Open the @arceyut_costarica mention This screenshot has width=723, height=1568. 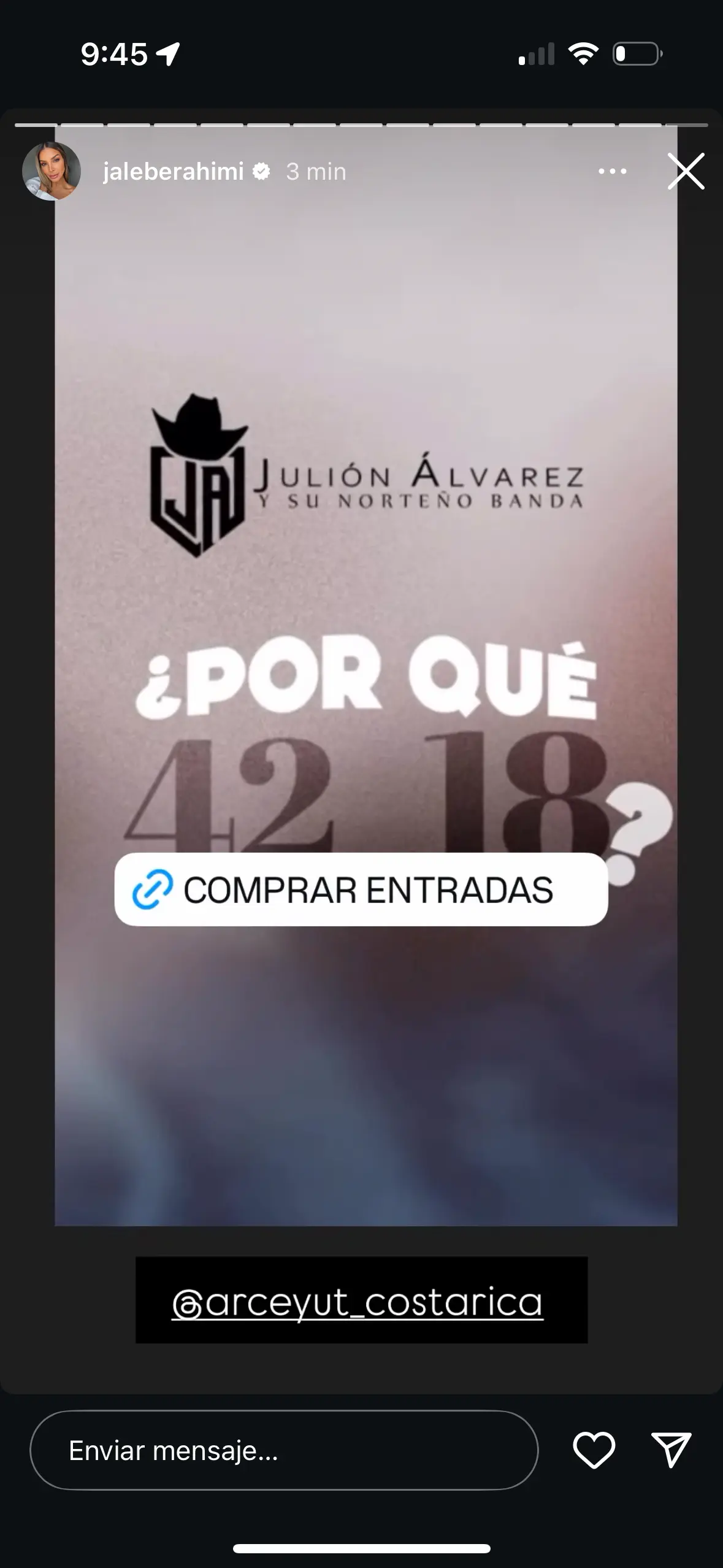(358, 1302)
